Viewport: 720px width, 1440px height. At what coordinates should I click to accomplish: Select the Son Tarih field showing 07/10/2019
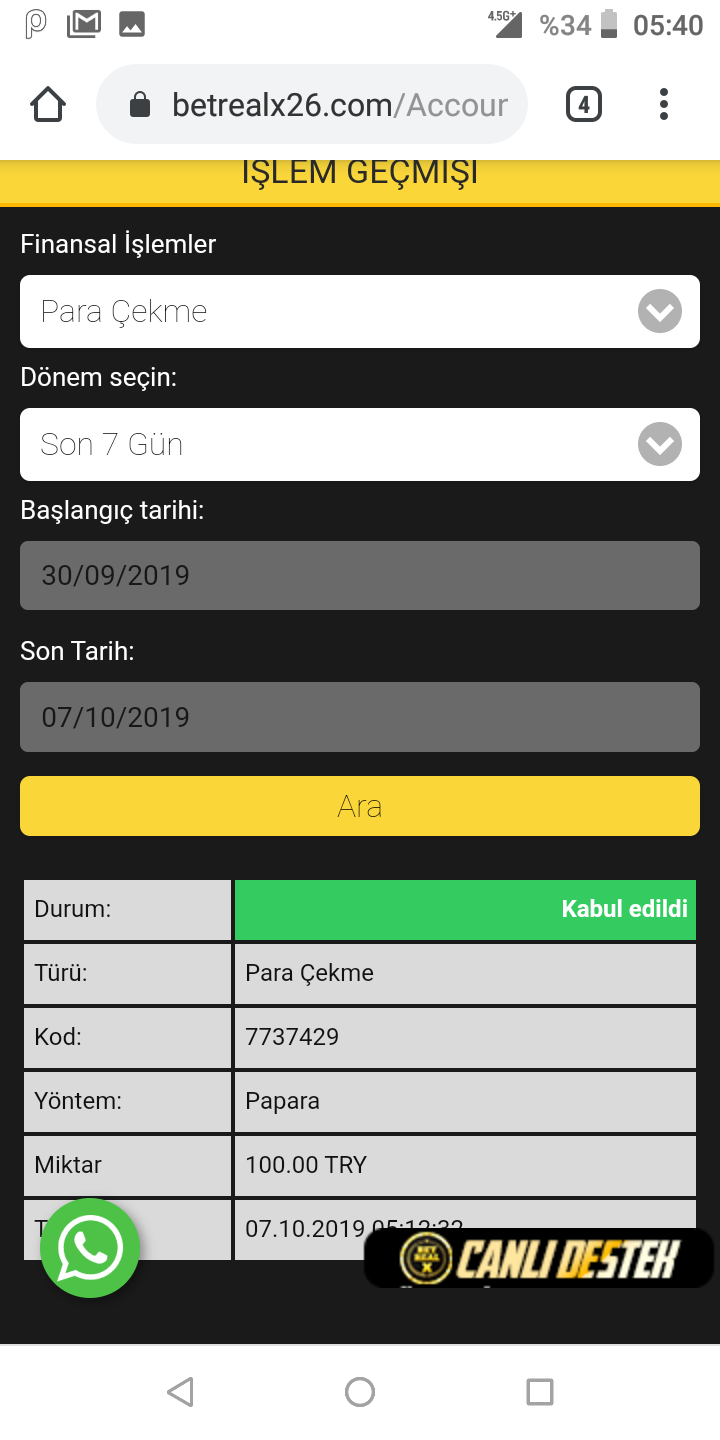coord(360,717)
